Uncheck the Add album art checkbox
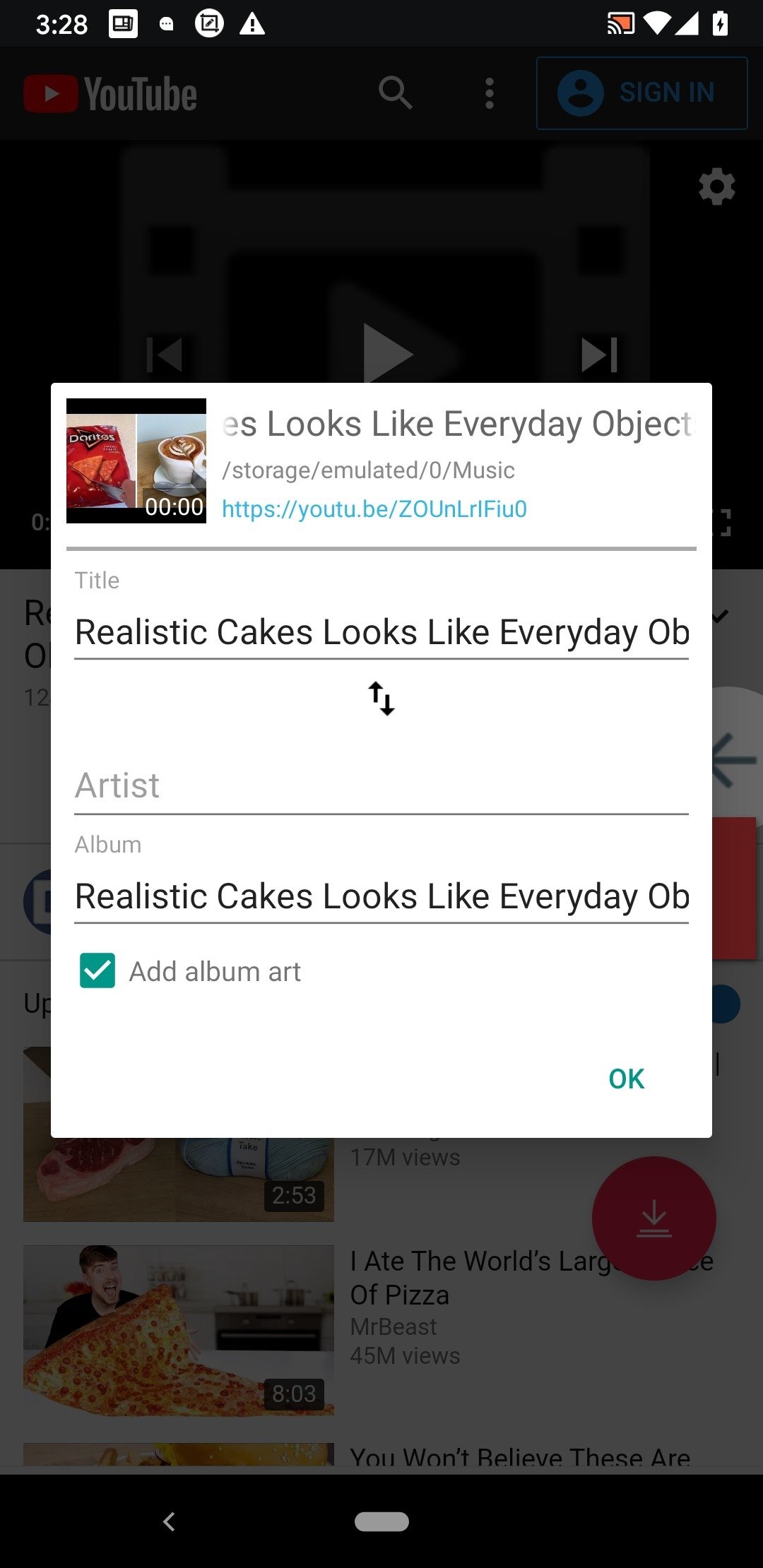Screen dimensions: 763x1568 point(97,971)
